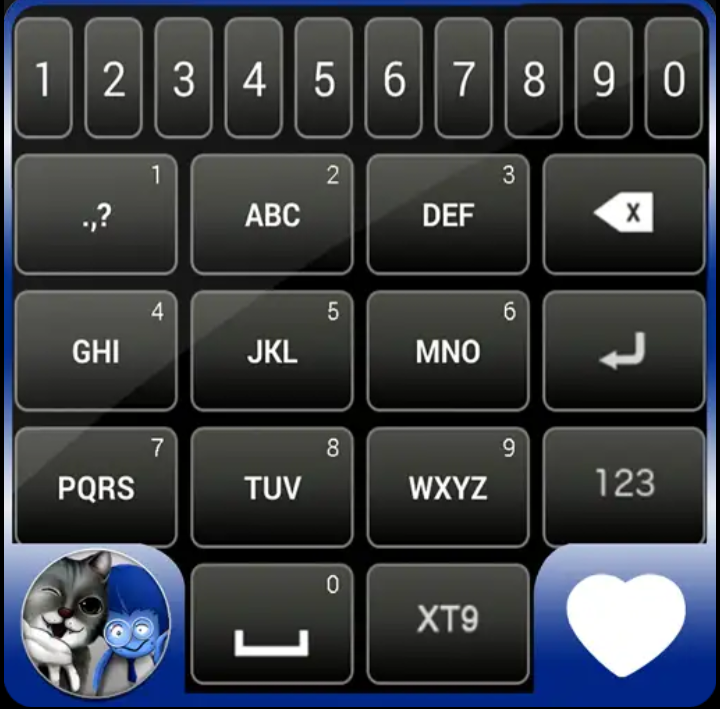Image resolution: width=720 pixels, height=709 pixels.
Task: Tap the WXYZ key
Action: click(447, 487)
